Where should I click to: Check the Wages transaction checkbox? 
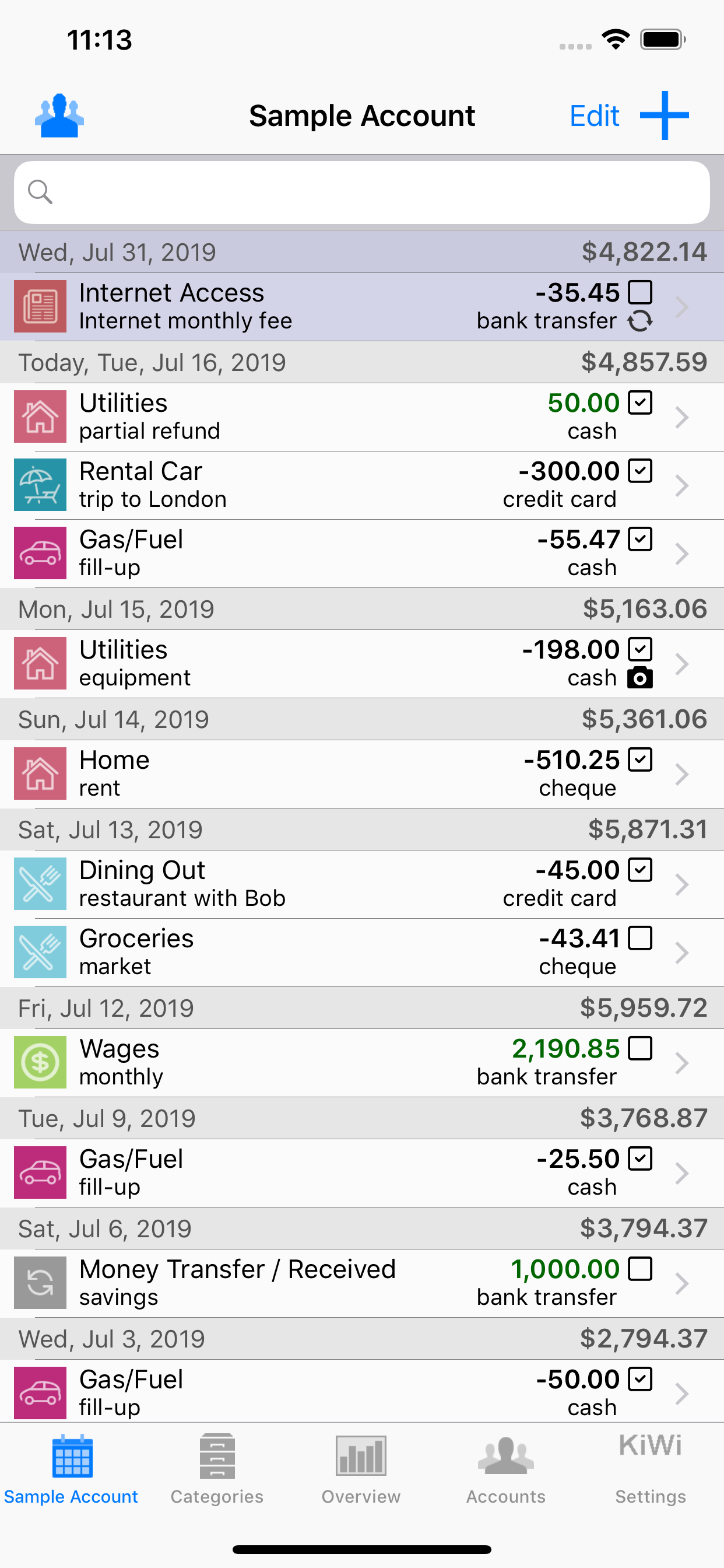click(x=639, y=1048)
